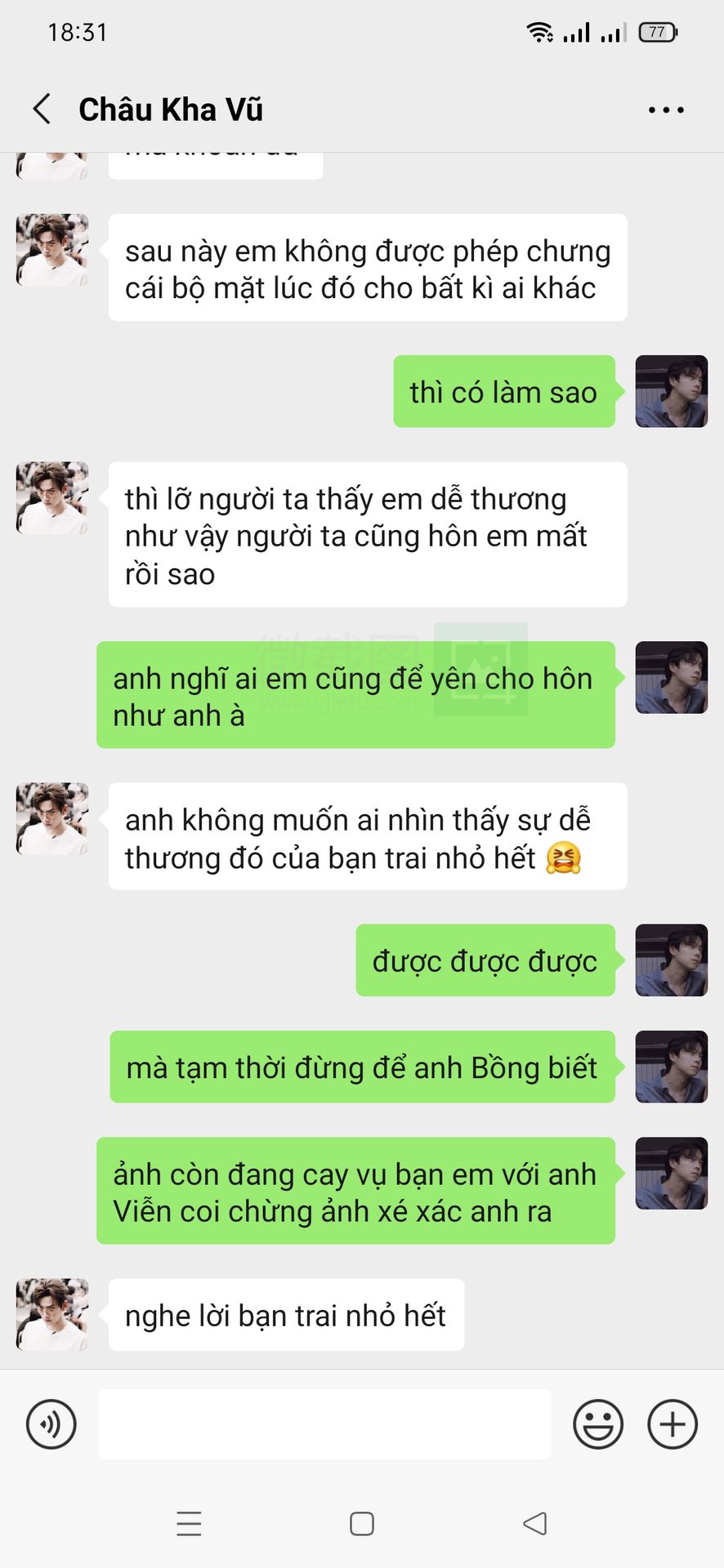Switch to voice message input
724x1568 pixels.
click(51, 1424)
